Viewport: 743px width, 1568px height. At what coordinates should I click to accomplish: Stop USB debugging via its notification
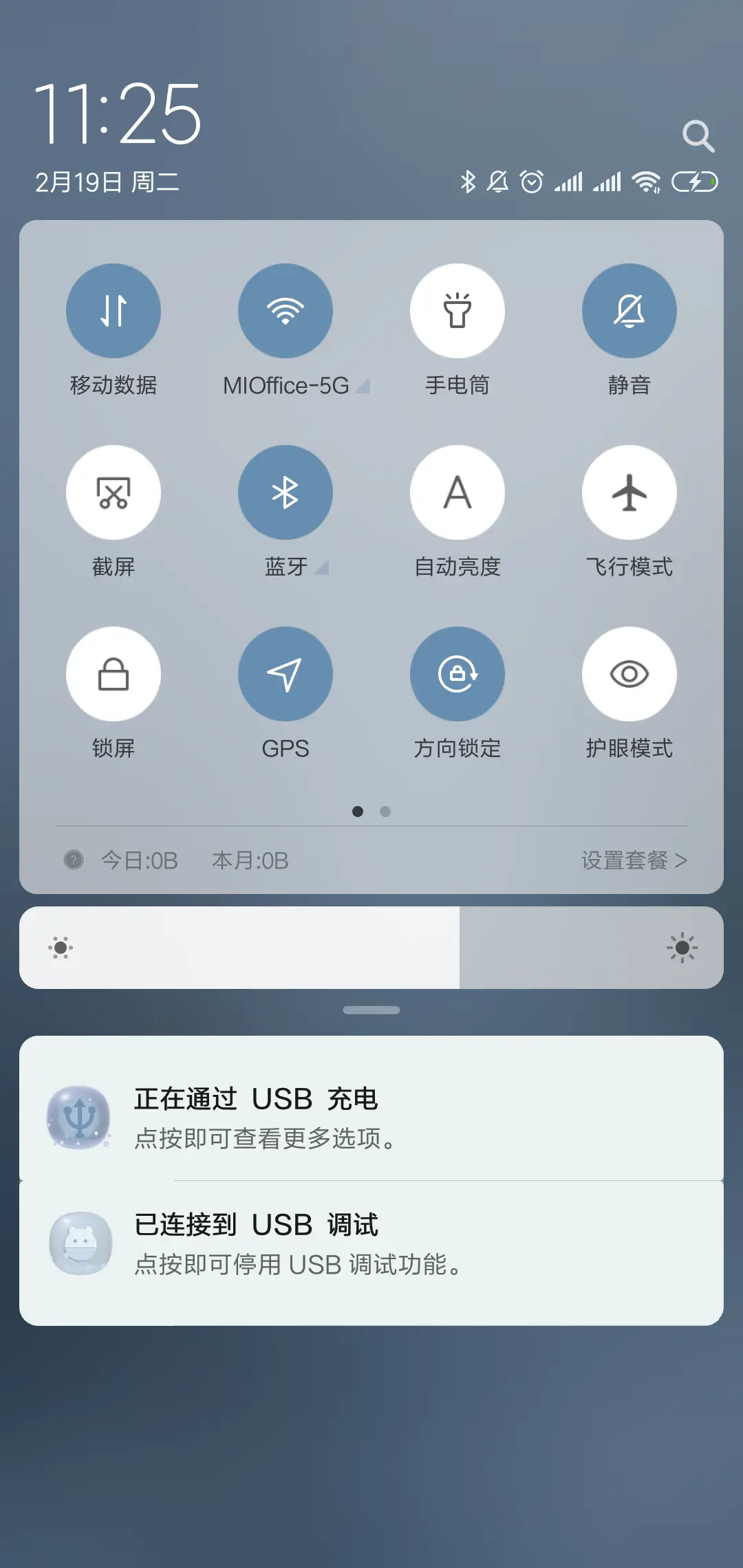tap(371, 1245)
